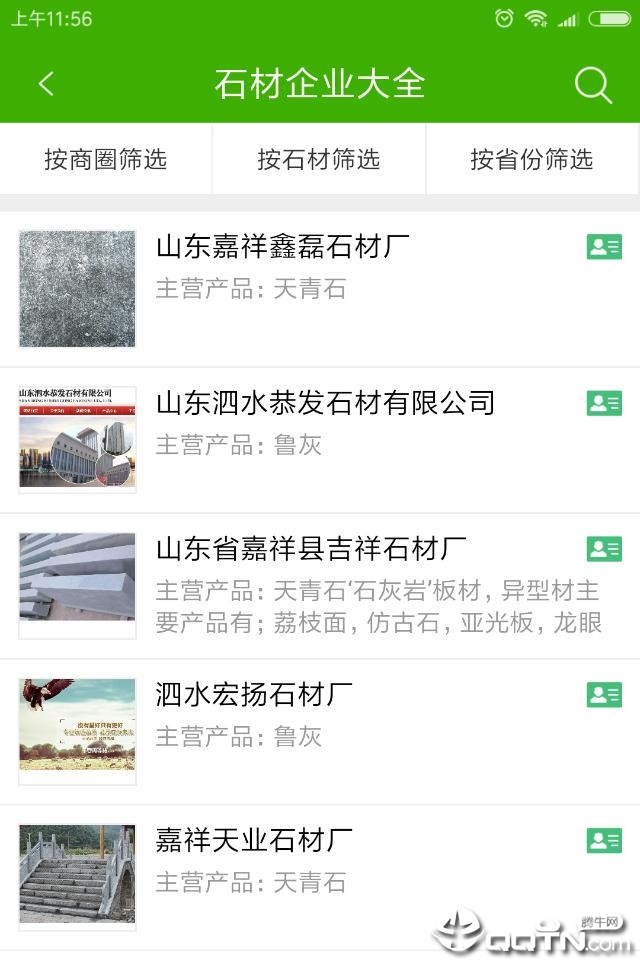This screenshot has height=960, width=640.
Task: Tap contact card icon for 山东泗水恭发石材有限公司
Action: pos(604,403)
